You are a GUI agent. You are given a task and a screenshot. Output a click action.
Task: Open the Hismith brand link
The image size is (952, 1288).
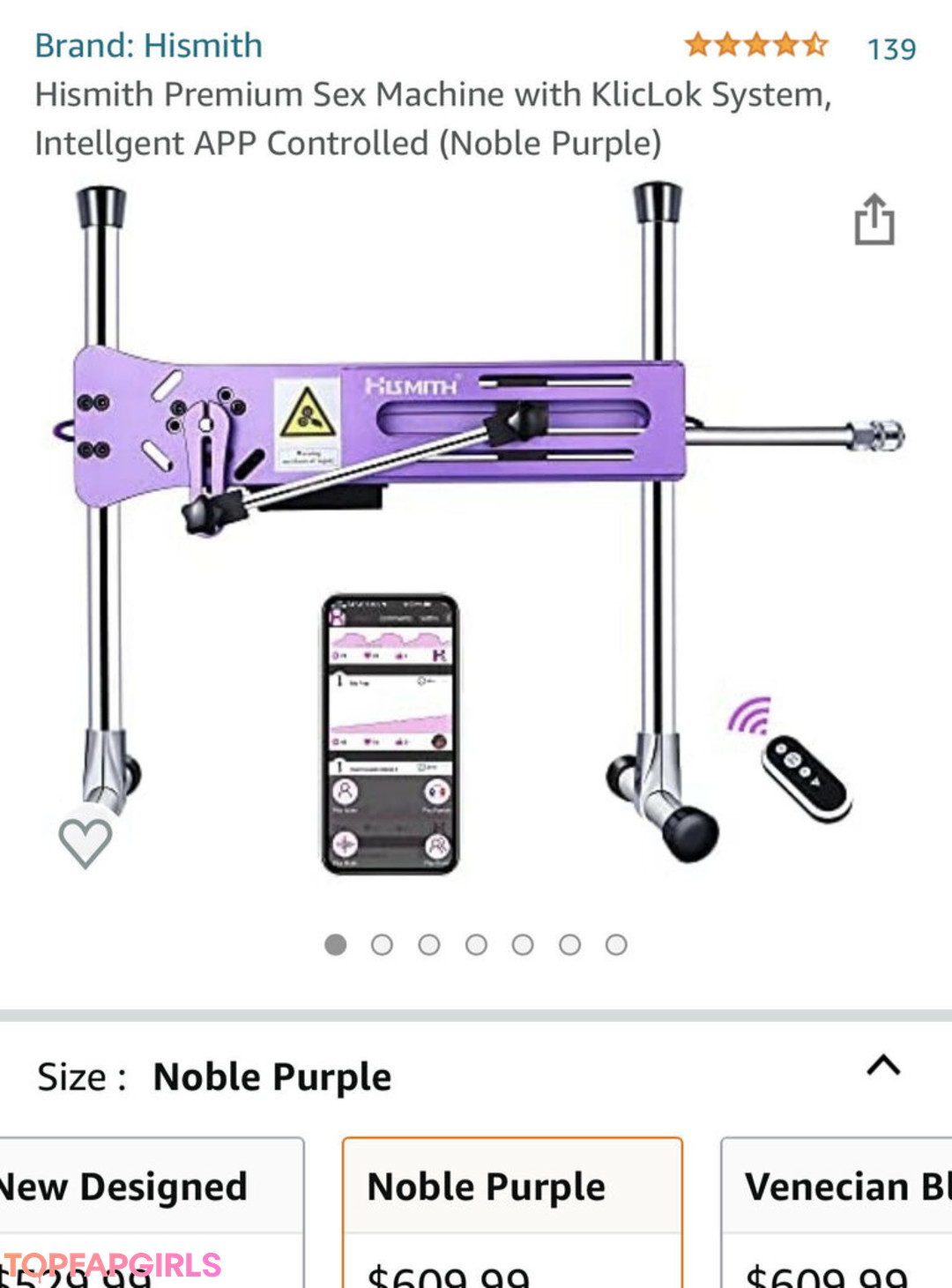pyautogui.click(x=148, y=46)
